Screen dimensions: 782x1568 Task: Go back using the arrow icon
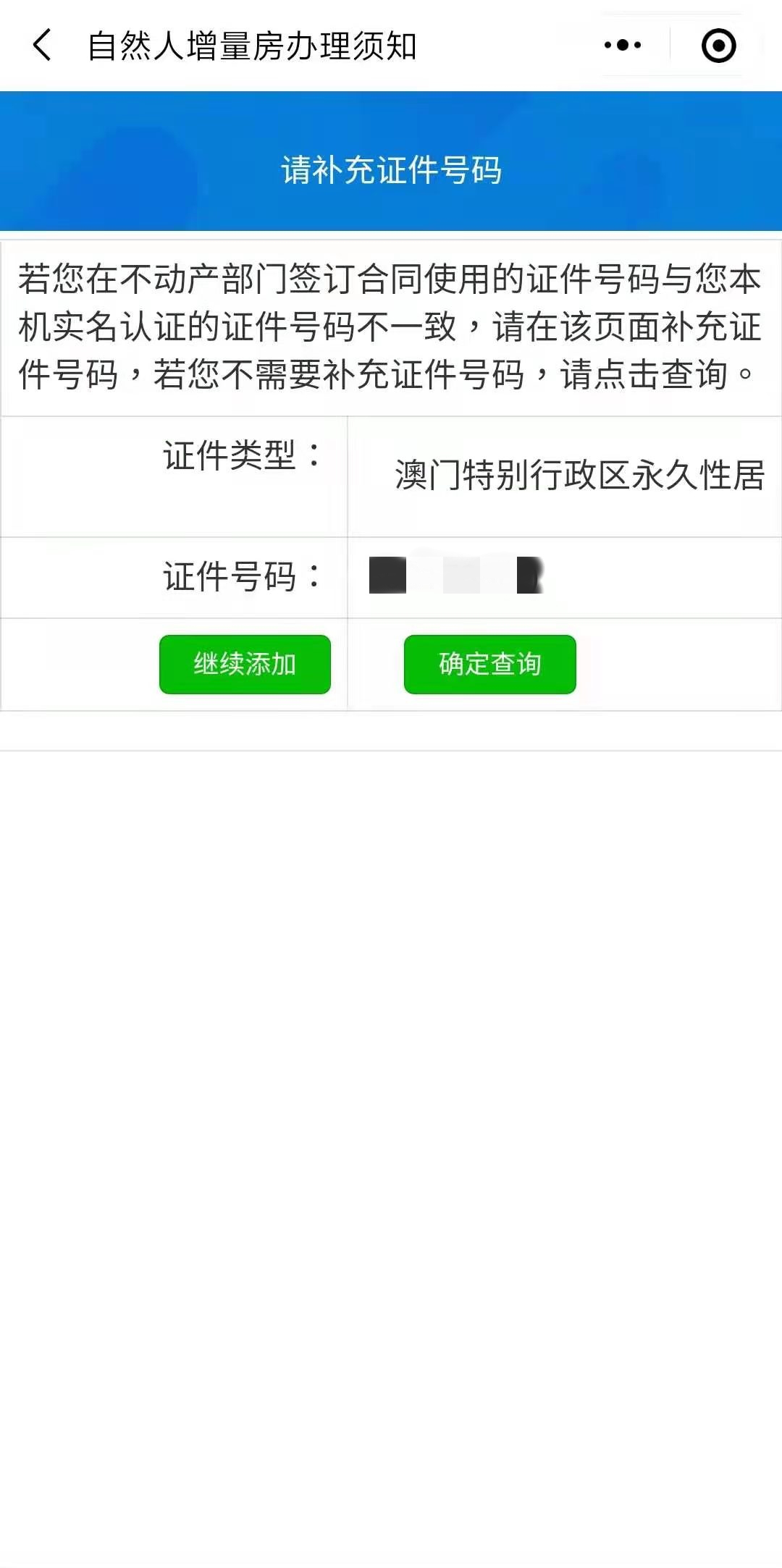point(43,45)
